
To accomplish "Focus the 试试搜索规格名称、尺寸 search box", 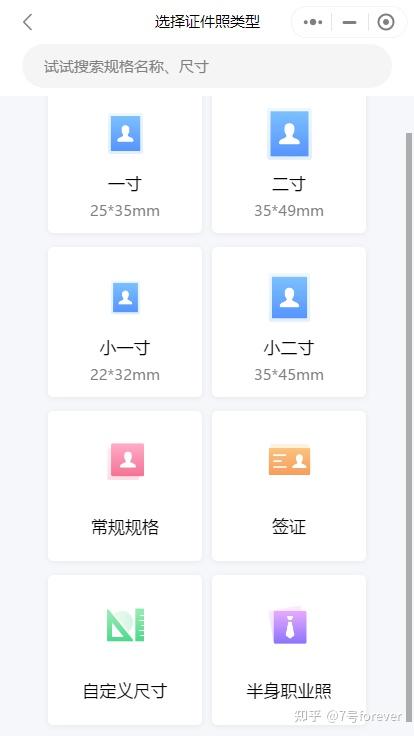I will 207,66.
